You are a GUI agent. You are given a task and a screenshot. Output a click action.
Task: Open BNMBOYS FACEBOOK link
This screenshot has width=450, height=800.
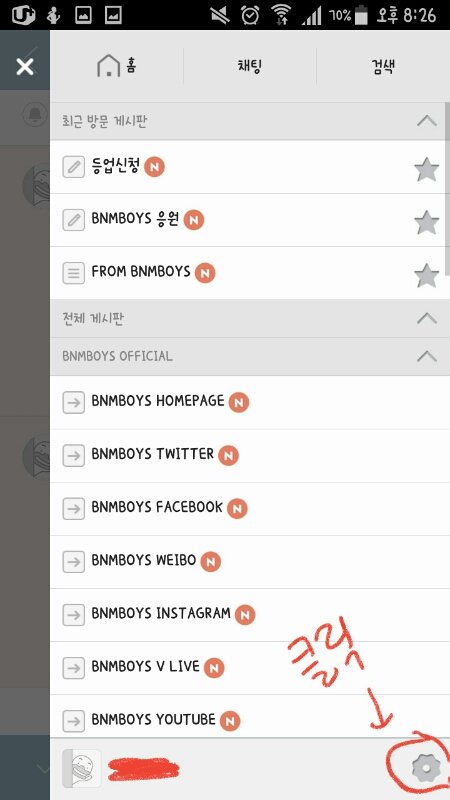coord(250,509)
